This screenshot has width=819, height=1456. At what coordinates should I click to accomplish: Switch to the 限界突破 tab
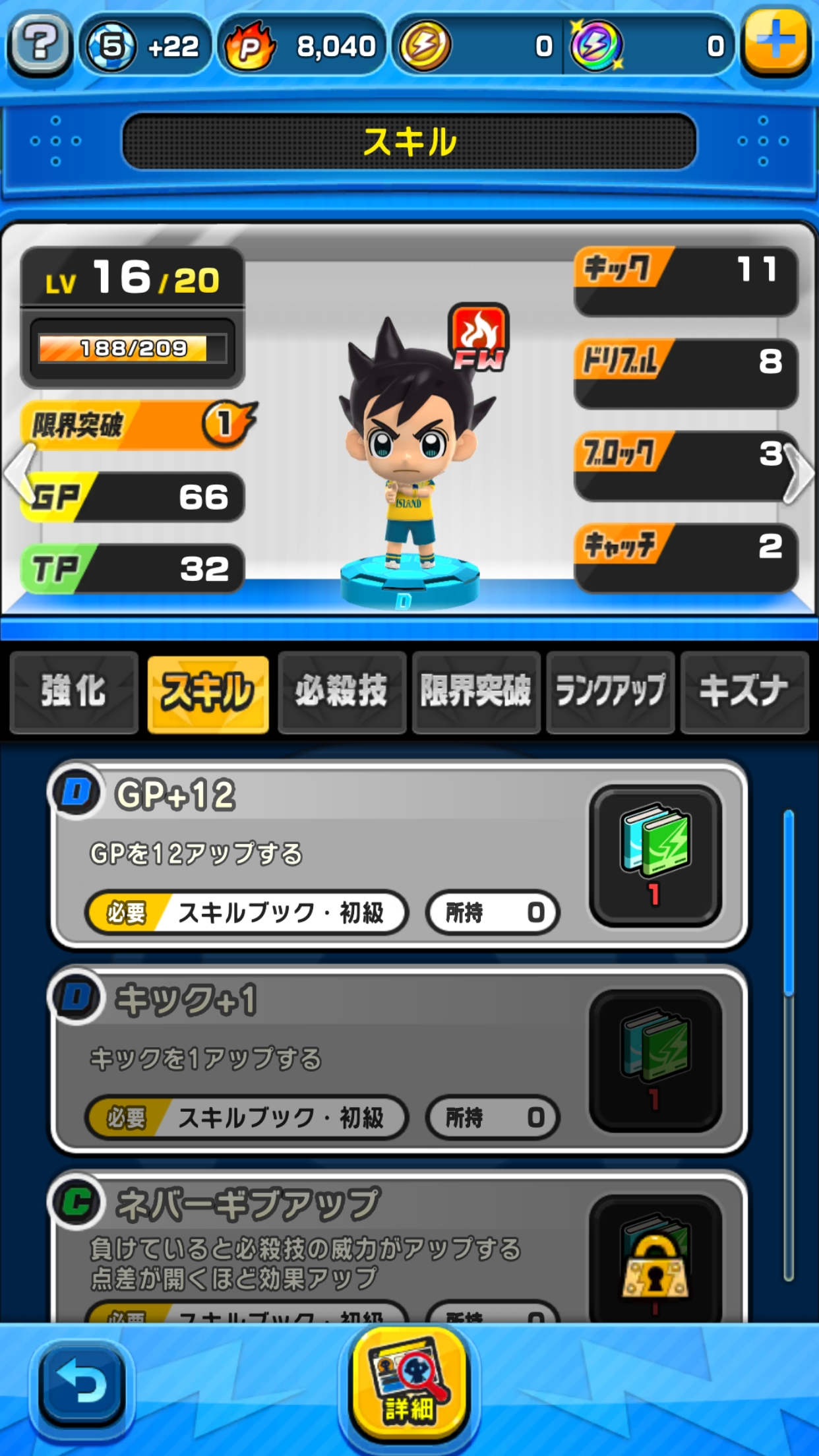(x=476, y=692)
